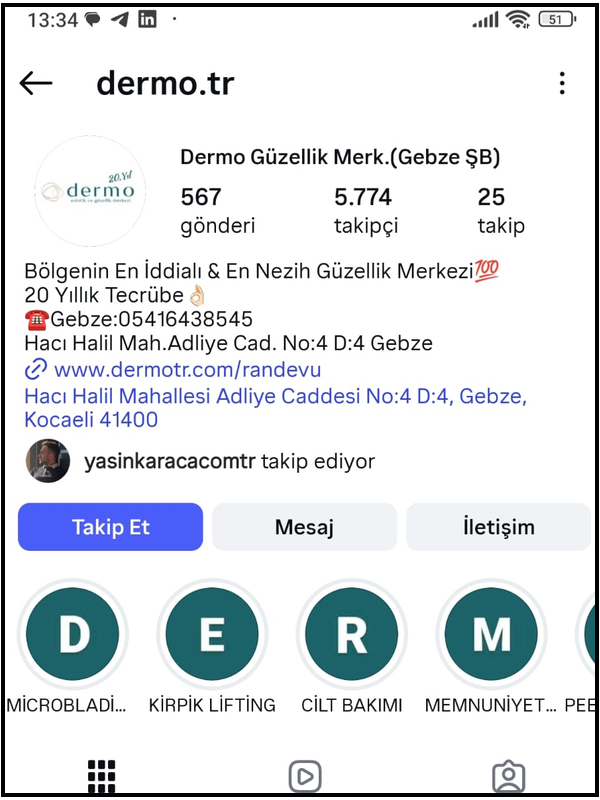600x800 pixels.
Task: Open the three-dot overflow menu
Action: [562, 84]
